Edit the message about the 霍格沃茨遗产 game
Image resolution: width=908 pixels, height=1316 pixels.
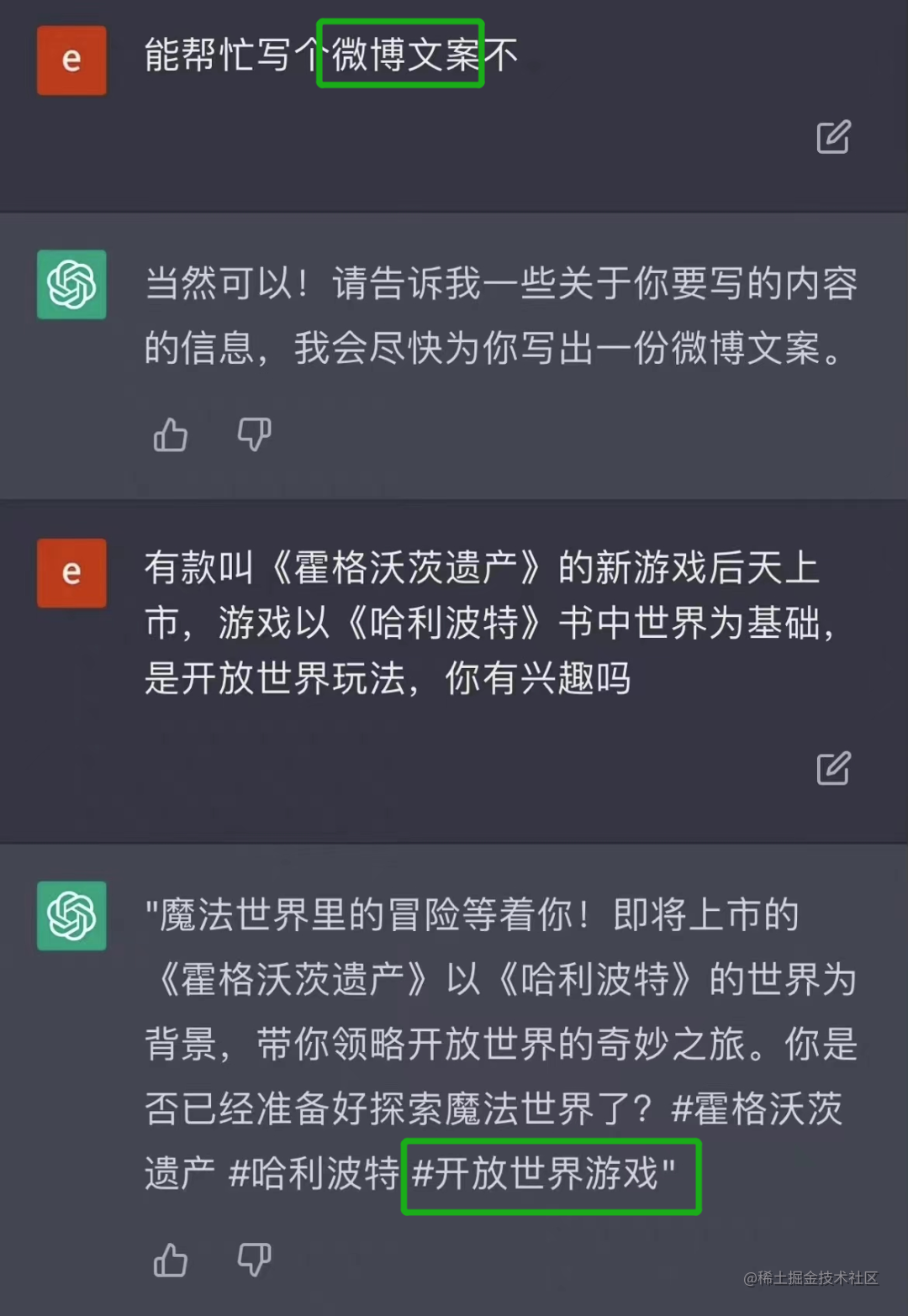coord(833,768)
